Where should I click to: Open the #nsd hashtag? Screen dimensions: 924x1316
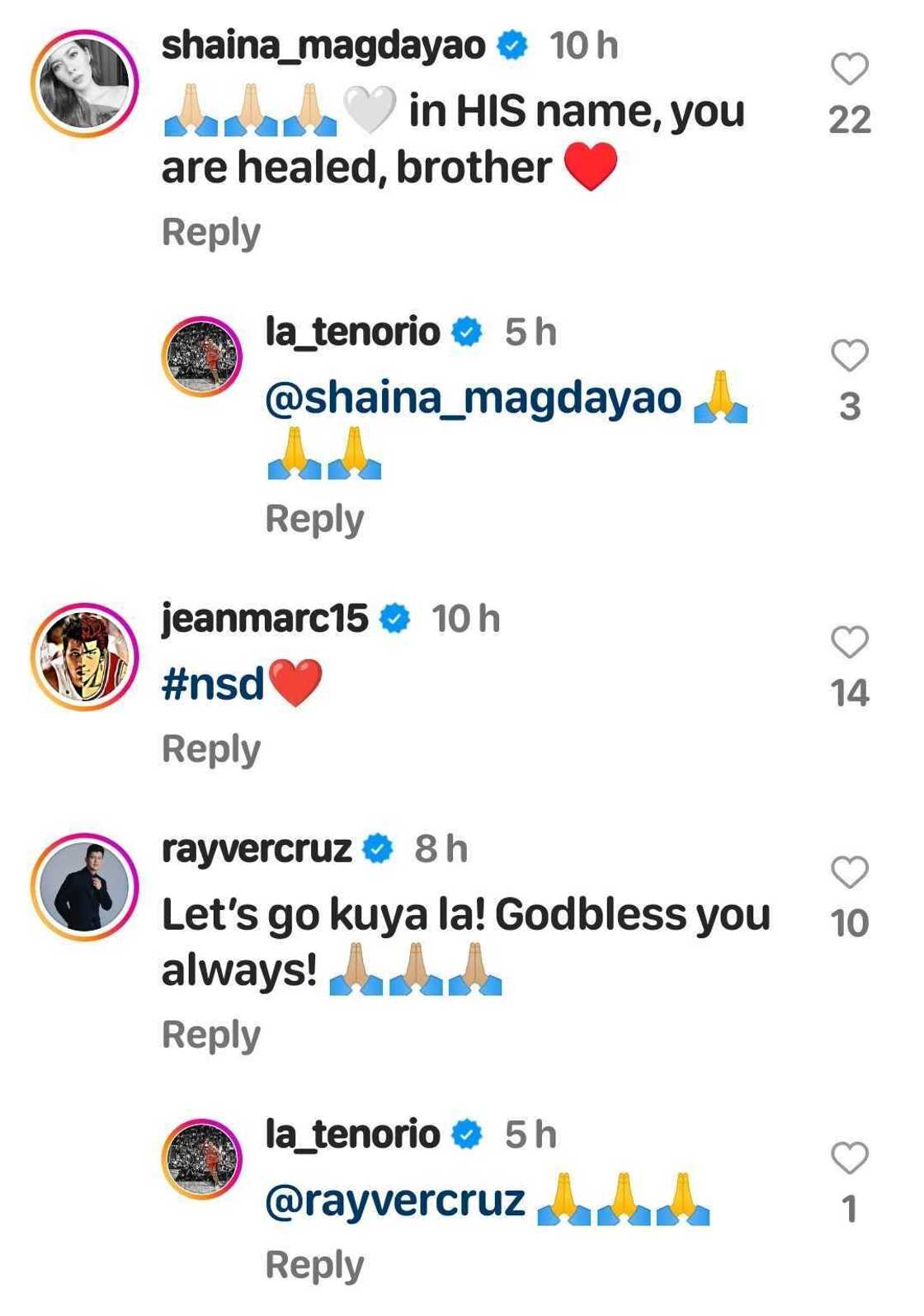point(213,683)
